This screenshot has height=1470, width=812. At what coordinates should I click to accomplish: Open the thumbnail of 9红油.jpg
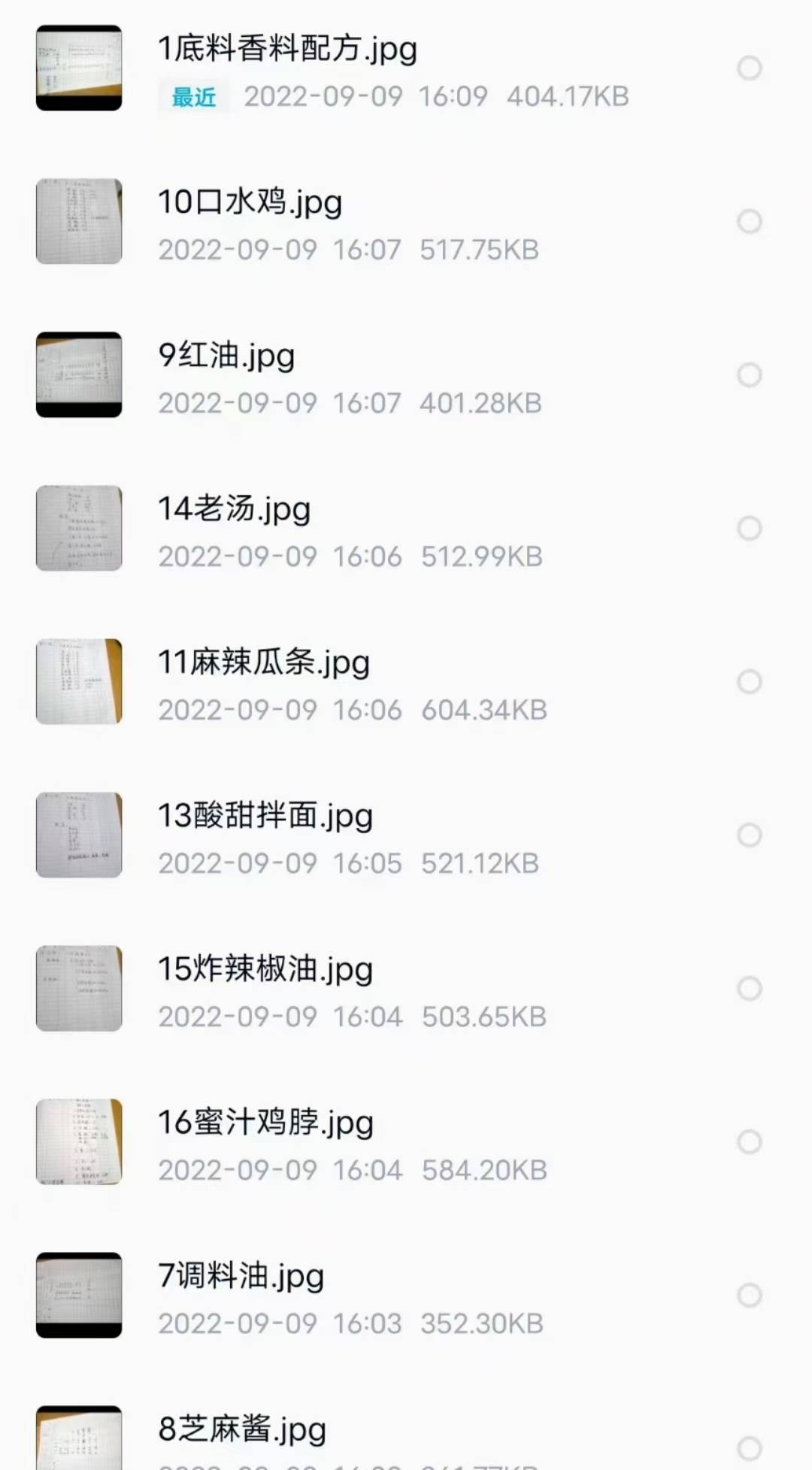click(x=78, y=374)
